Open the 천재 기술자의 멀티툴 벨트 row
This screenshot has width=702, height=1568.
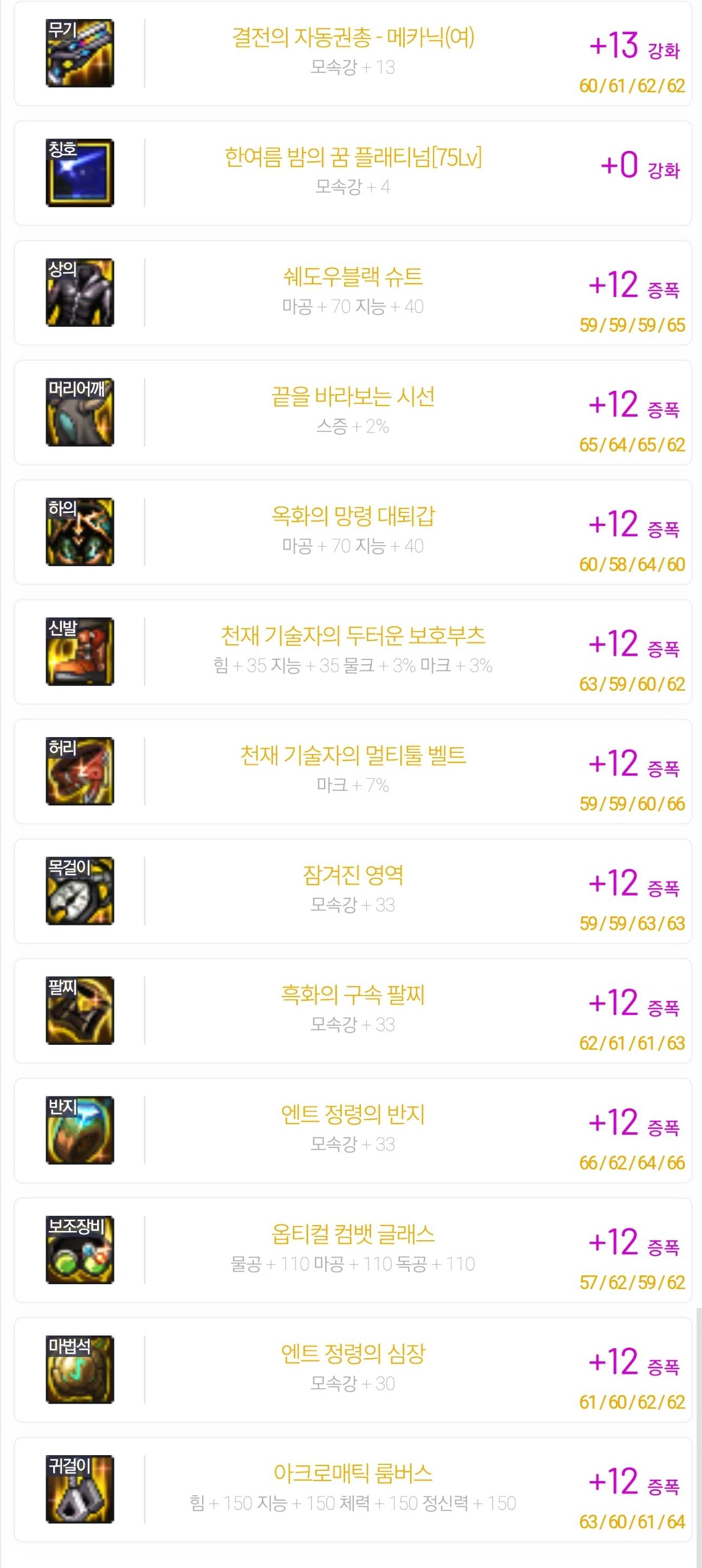(x=353, y=771)
